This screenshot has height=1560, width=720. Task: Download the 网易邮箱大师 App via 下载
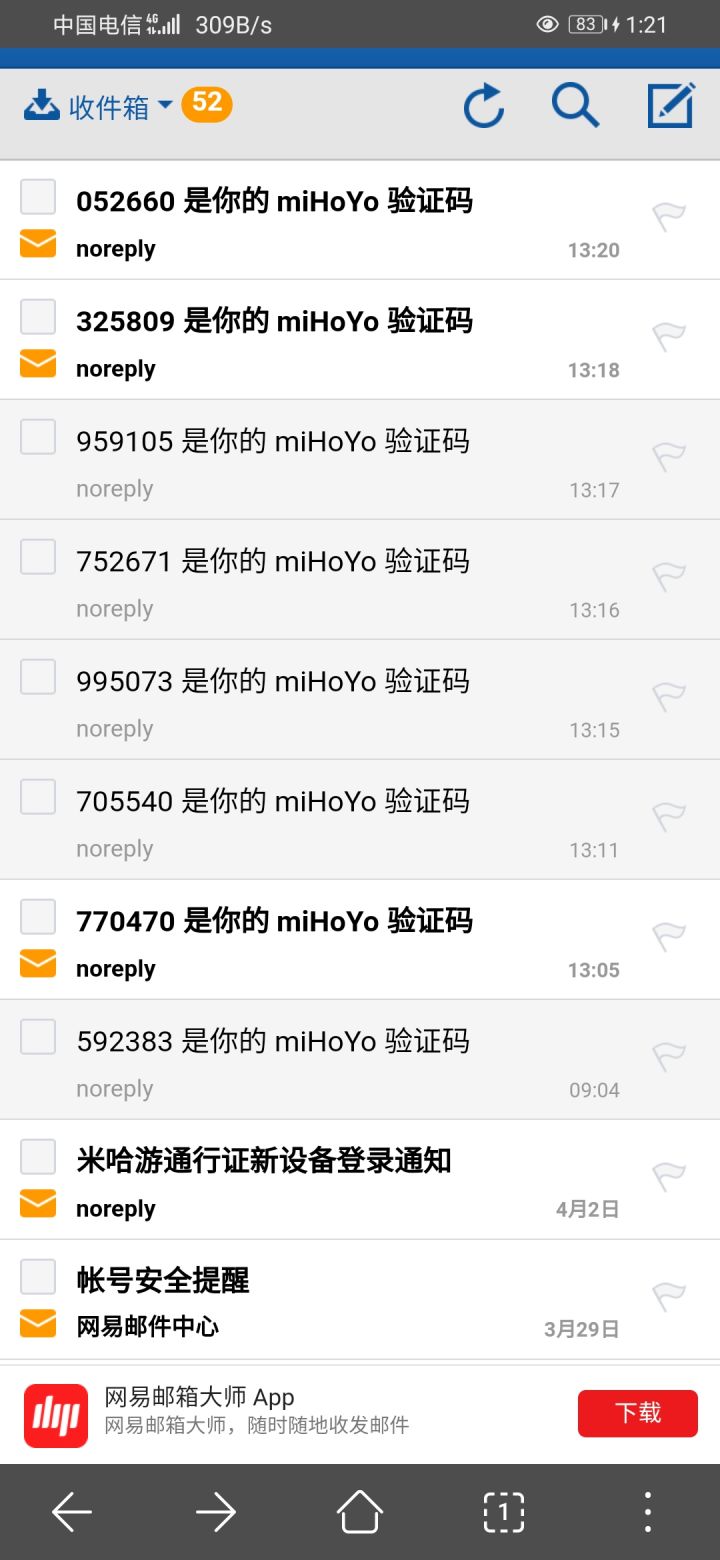(x=638, y=1413)
